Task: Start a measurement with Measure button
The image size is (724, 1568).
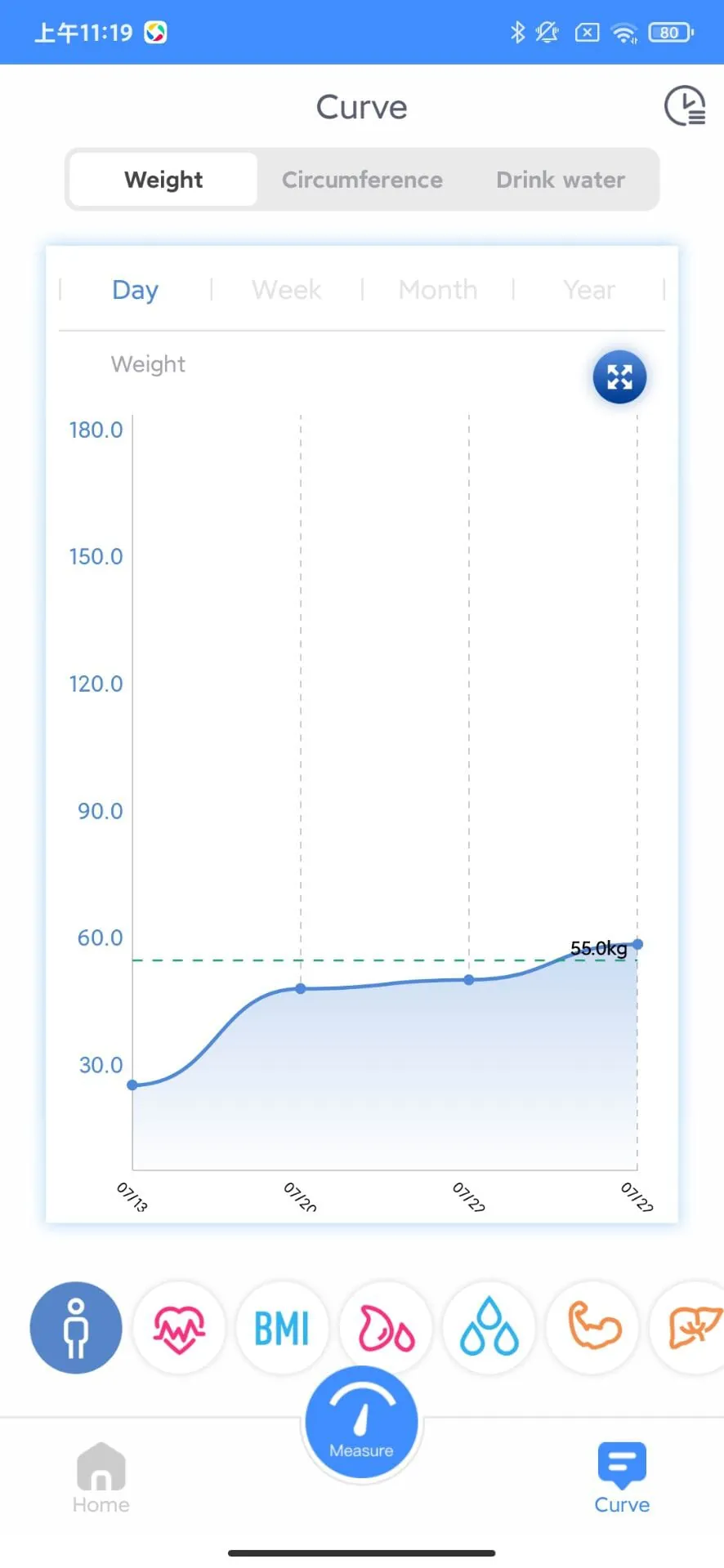Action: pos(361,1424)
